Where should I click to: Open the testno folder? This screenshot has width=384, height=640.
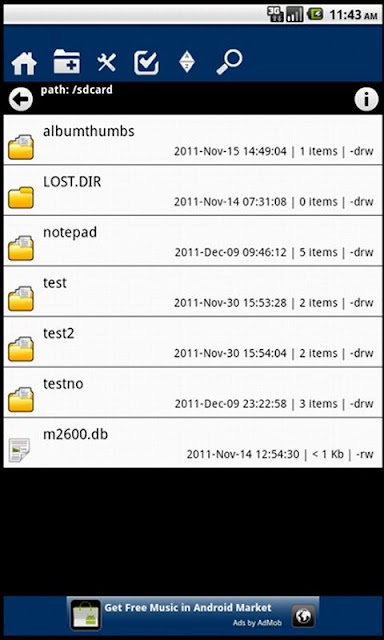[x=193, y=392]
